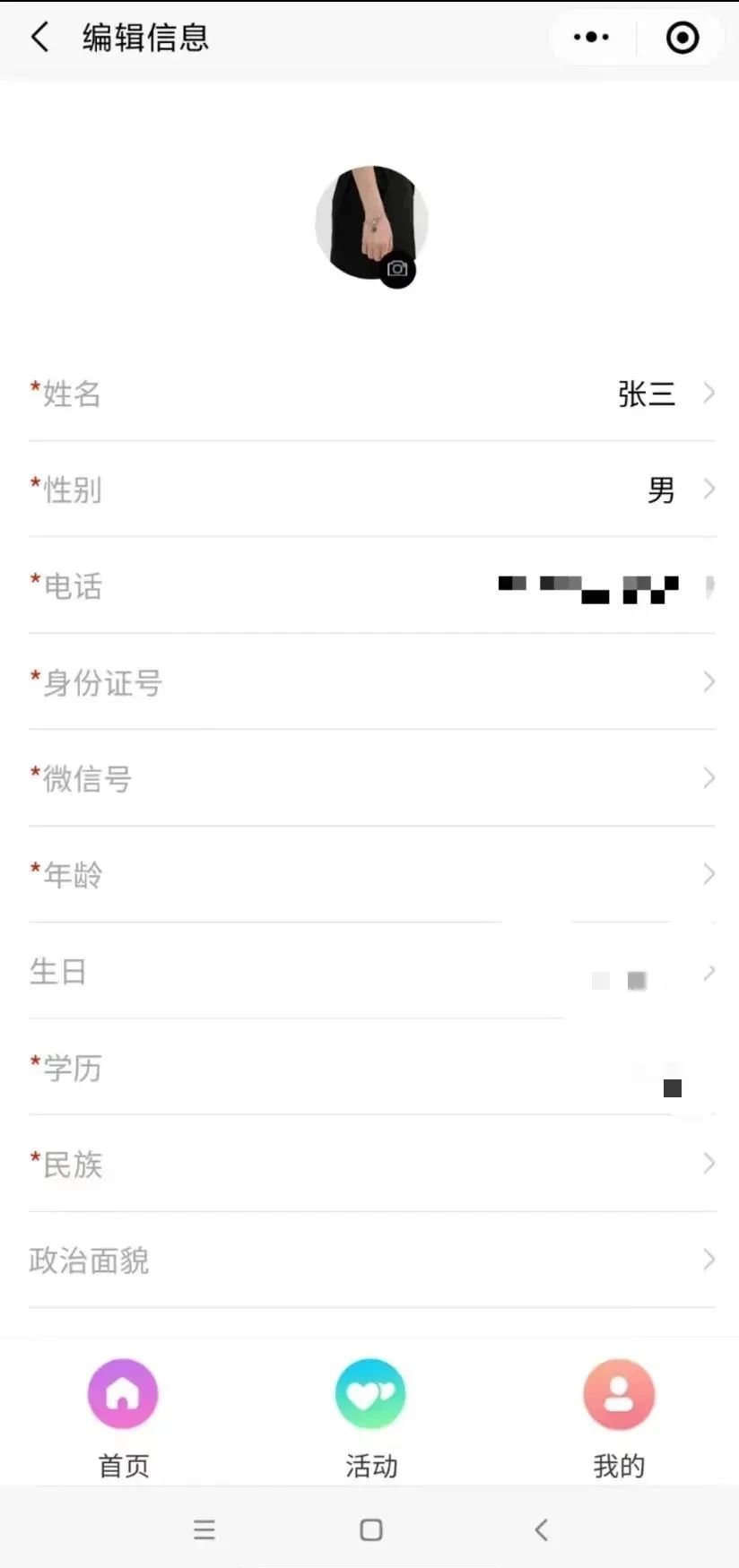This screenshot has height=1568, width=739.
Task: Open the 身份证号 row
Action: click(371, 682)
